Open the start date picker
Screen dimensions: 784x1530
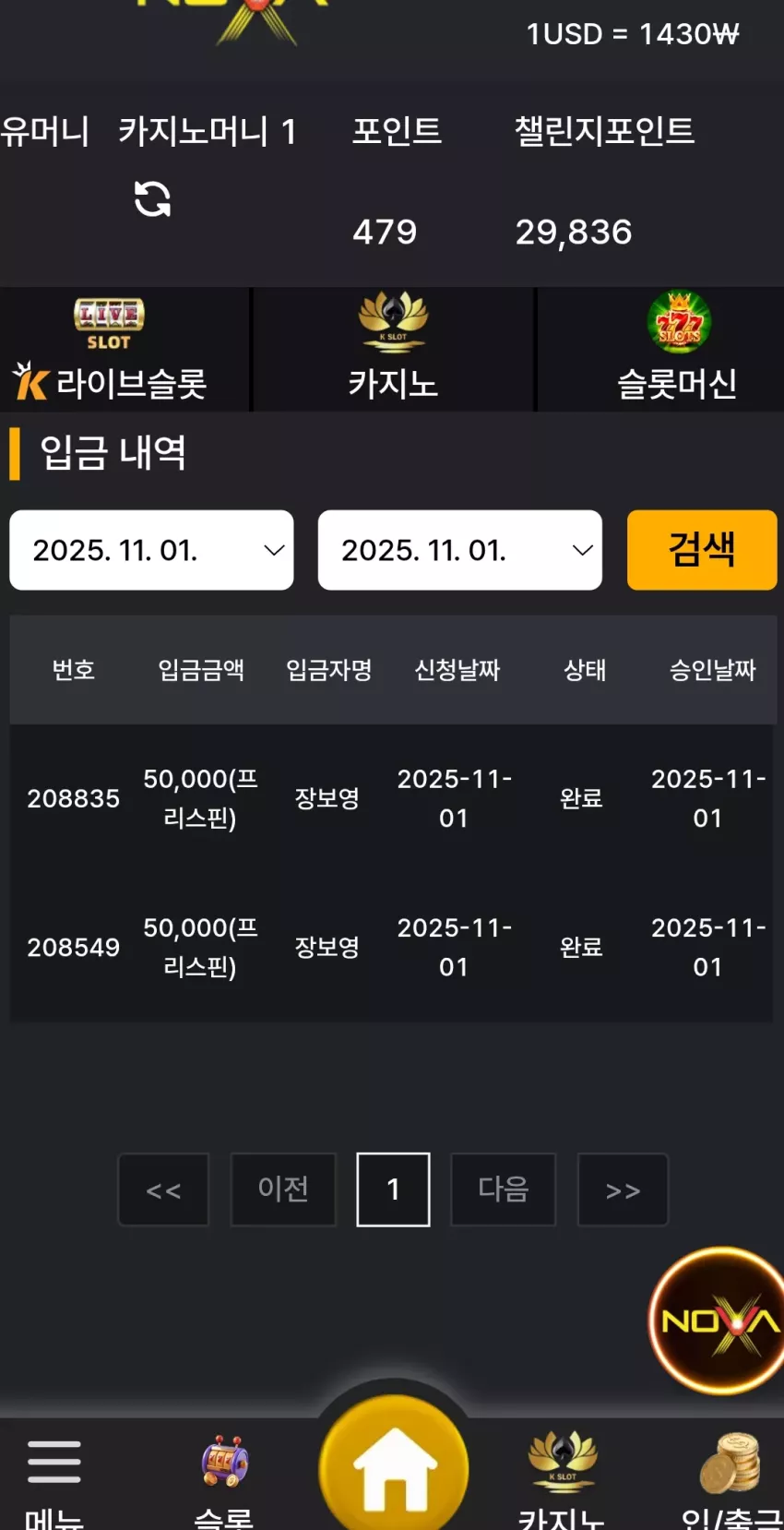(151, 550)
